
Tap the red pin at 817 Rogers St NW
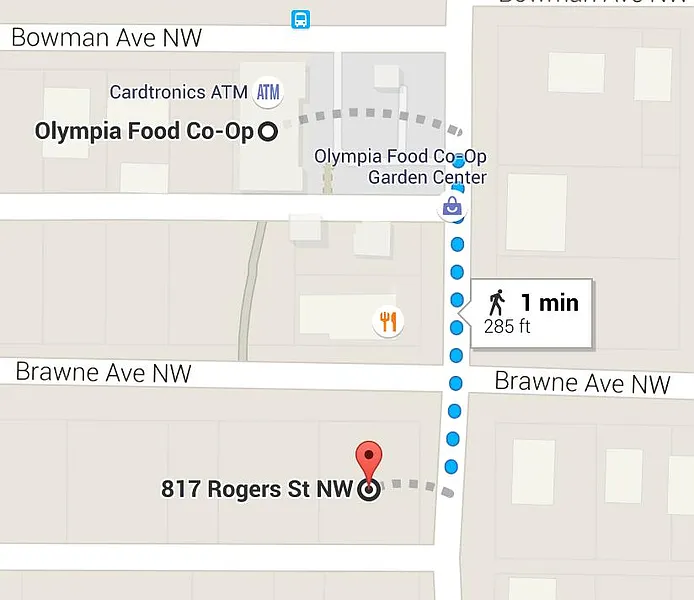pyautogui.click(x=370, y=463)
